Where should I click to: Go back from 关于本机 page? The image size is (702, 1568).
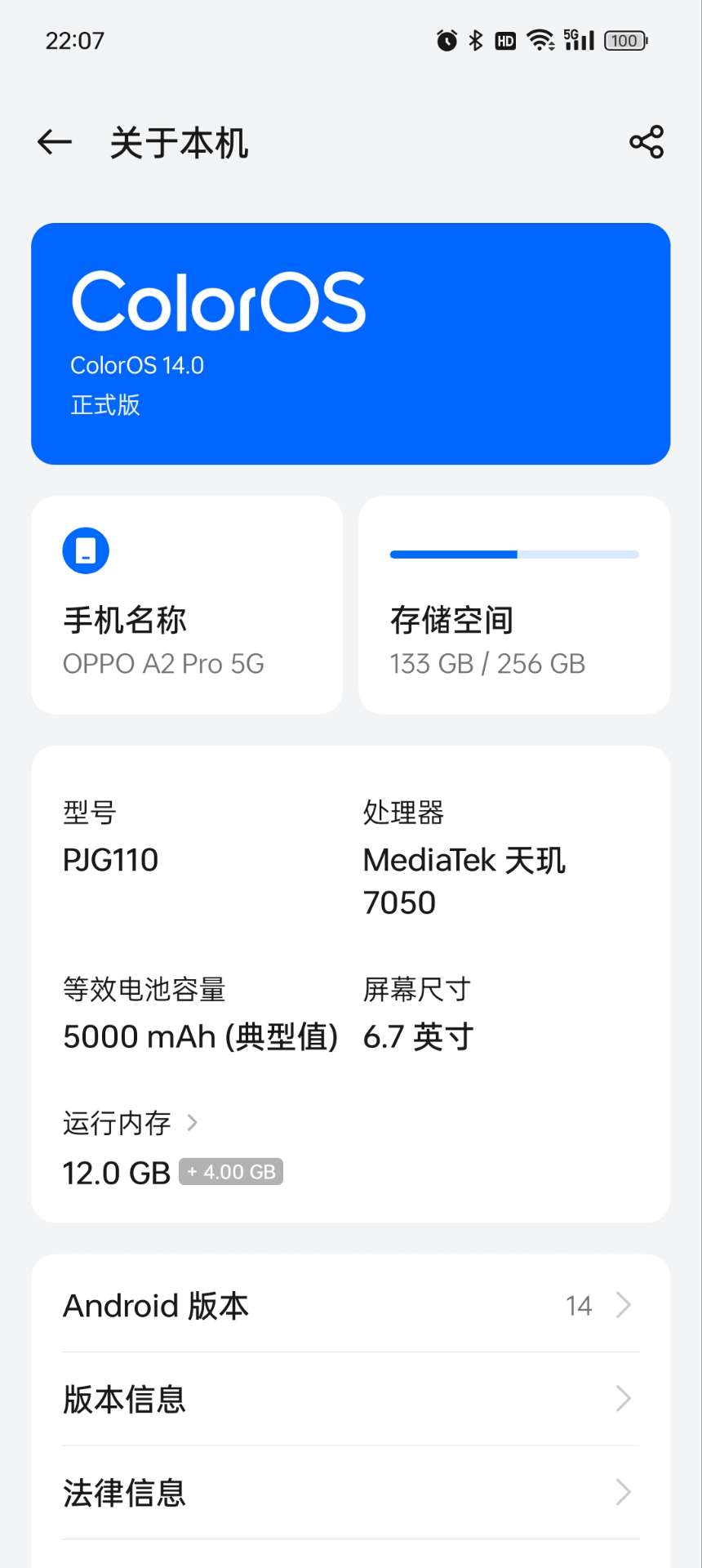tap(55, 143)
